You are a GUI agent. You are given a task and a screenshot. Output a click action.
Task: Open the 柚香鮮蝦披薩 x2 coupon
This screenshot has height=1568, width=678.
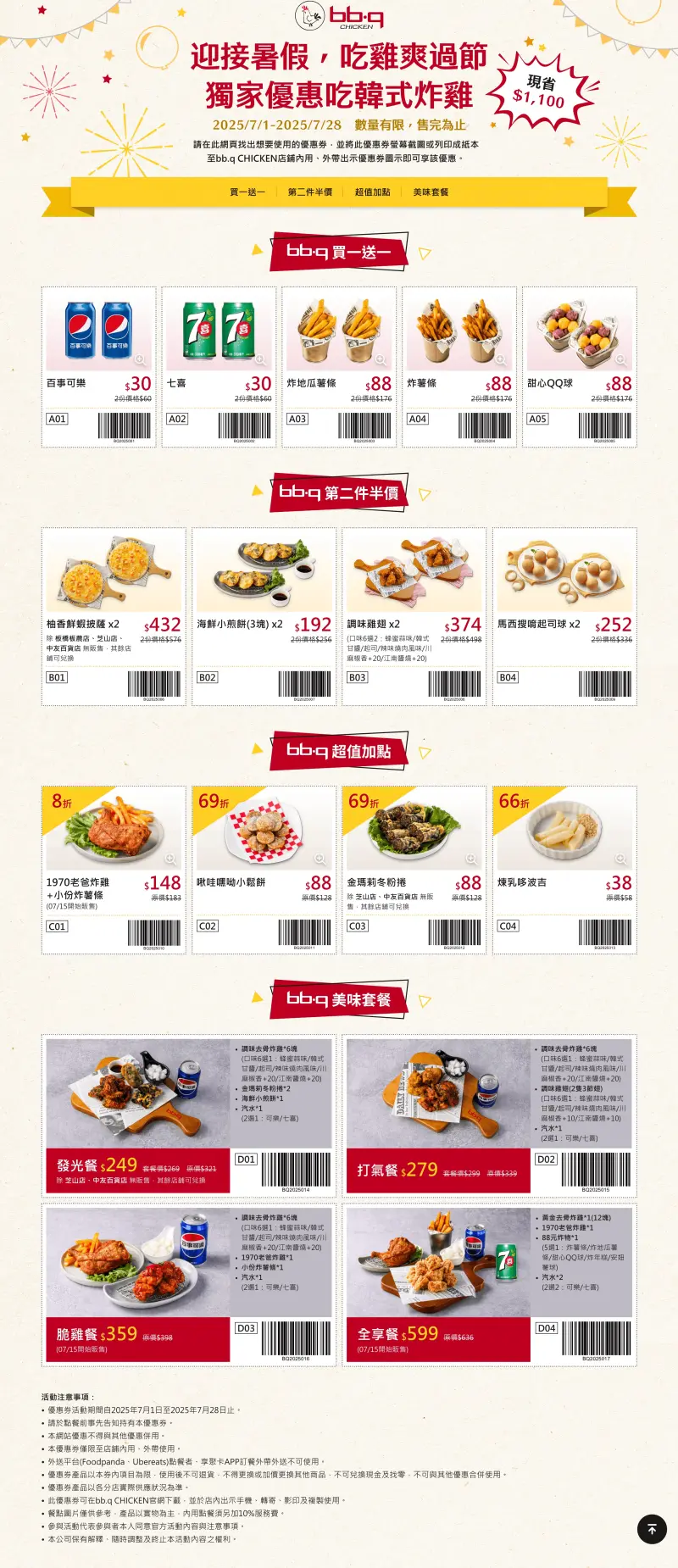[x=114, y=616]
